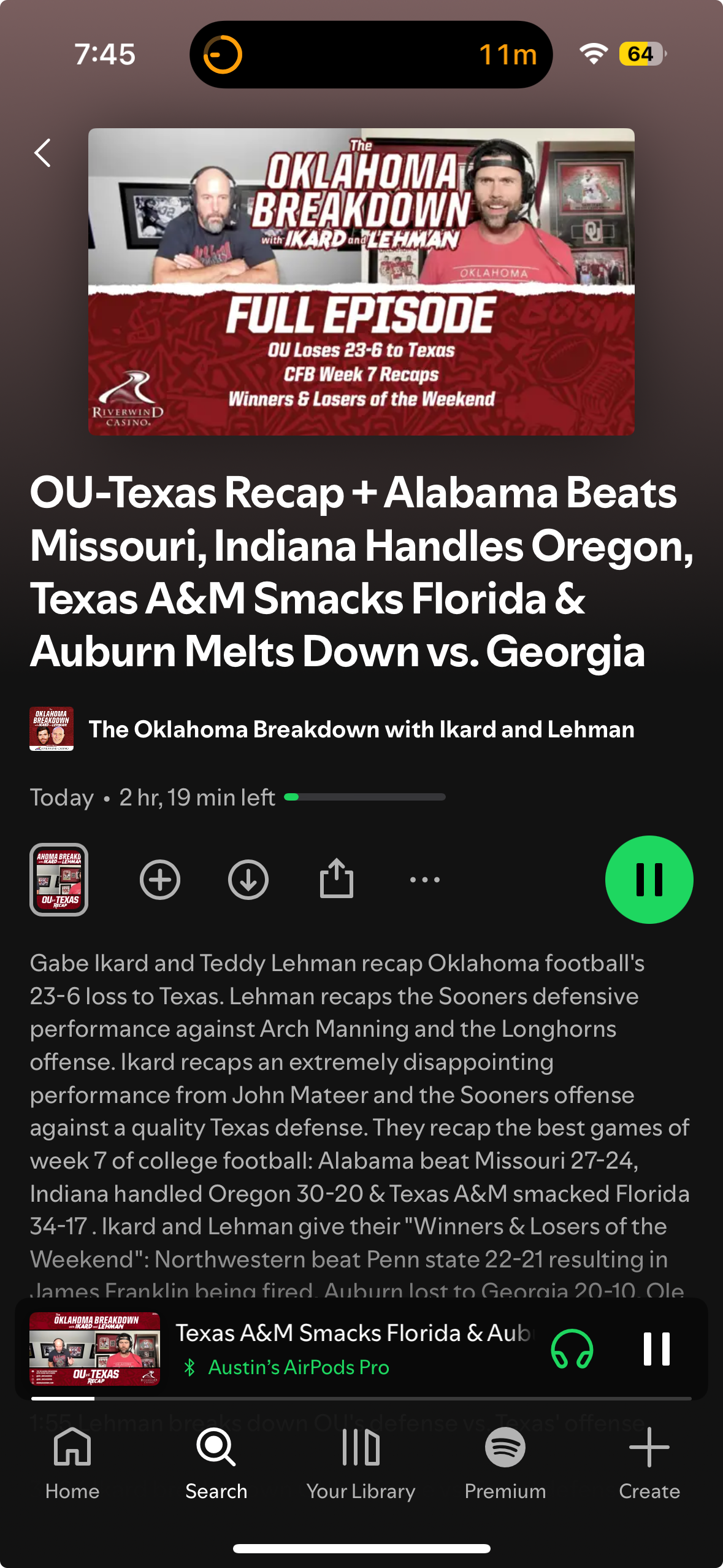This screenshot has width=723, height=1568.
Task: Open the large episode cover image
Action: (361, 282)
